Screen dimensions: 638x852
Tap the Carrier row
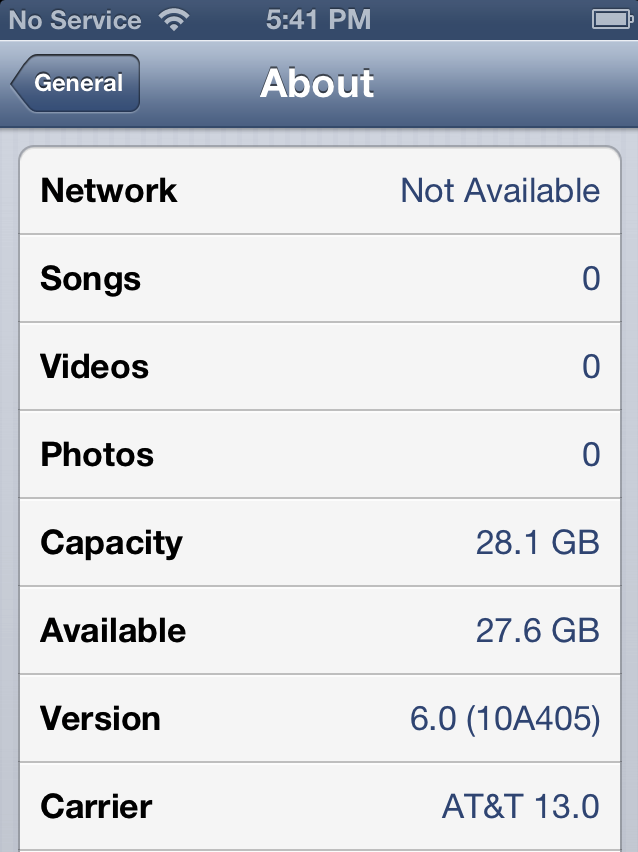320,806
